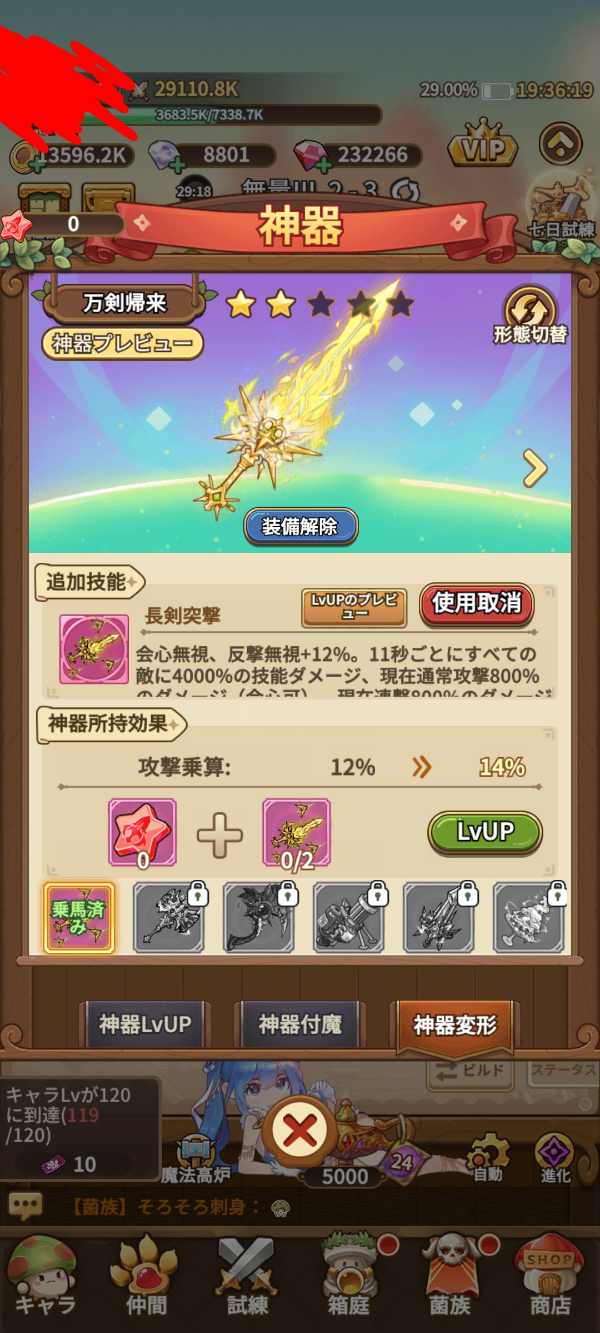Tap the green LvUP button
600x1333 pixels.
(x=484, y=832)
